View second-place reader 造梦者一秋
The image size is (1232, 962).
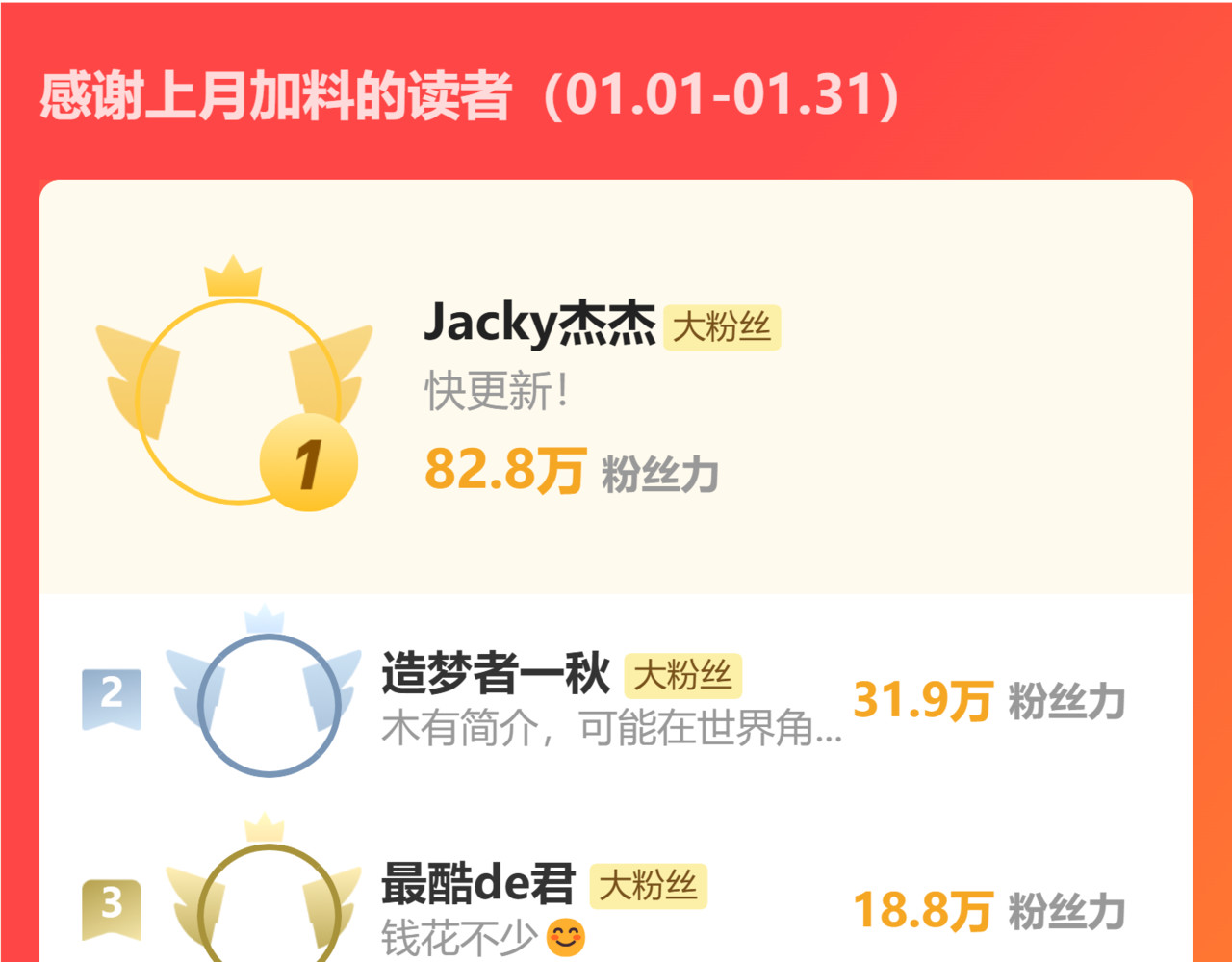pos(496,673)
